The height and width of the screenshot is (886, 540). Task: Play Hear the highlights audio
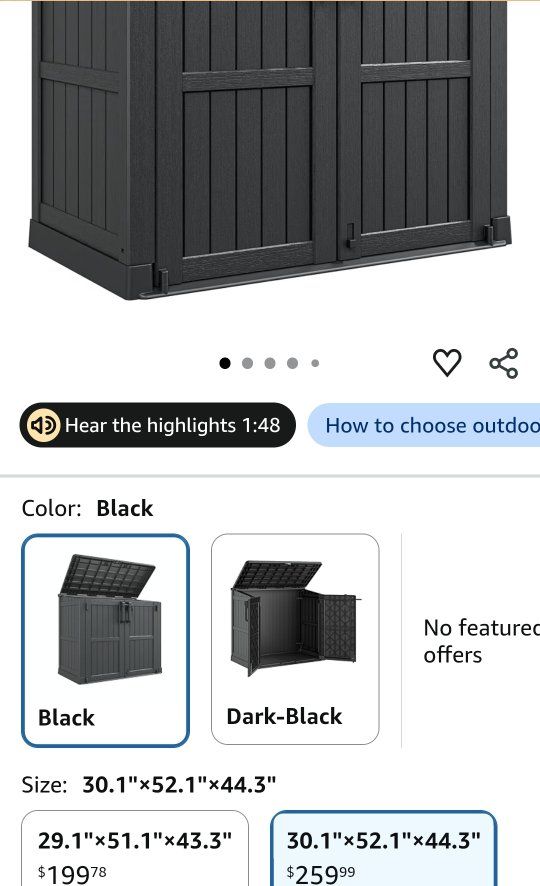pos(158,425)
